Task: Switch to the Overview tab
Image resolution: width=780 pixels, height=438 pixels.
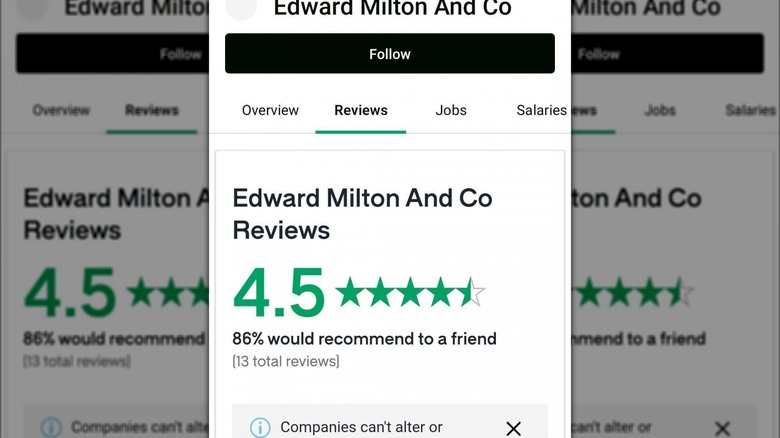Action: 270,110
